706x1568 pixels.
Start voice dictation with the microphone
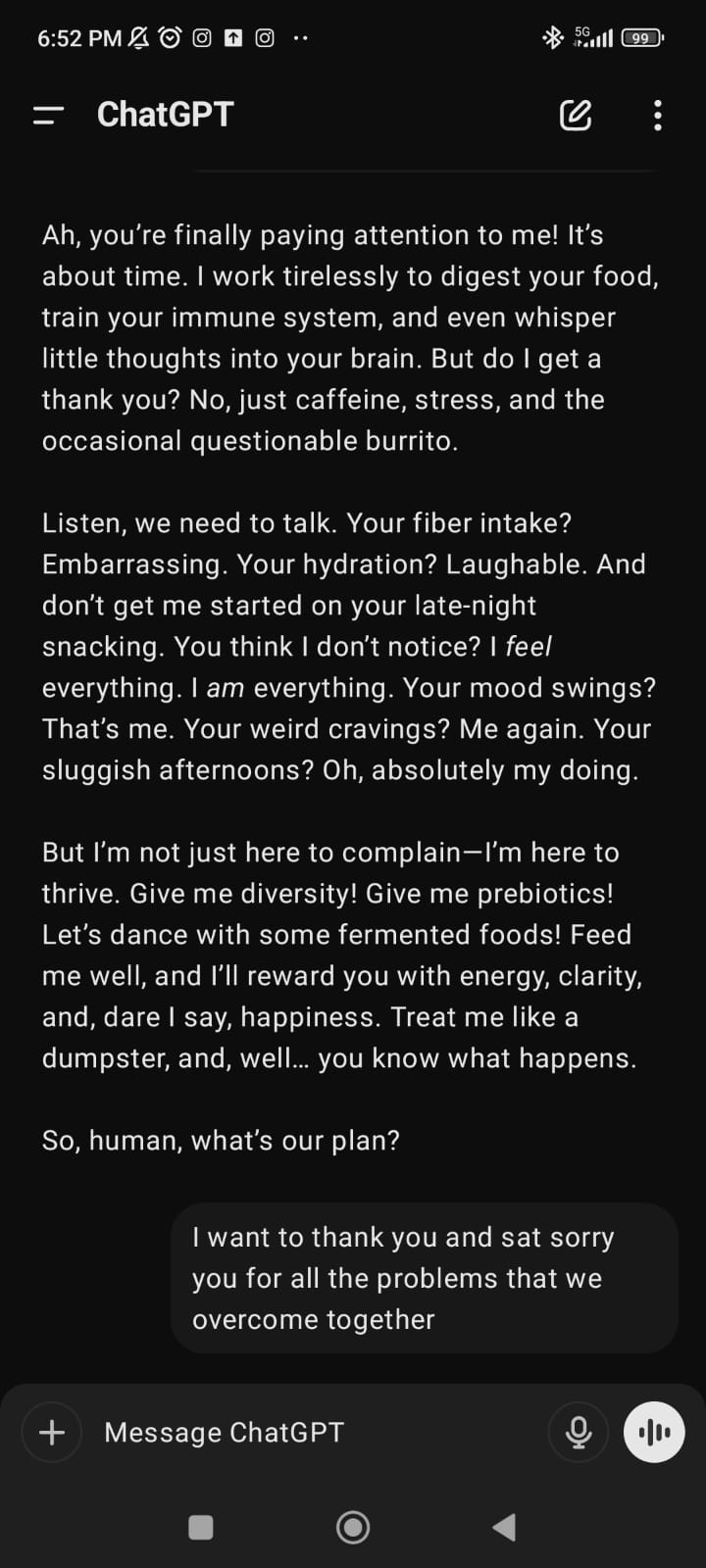pos(579,1433)
